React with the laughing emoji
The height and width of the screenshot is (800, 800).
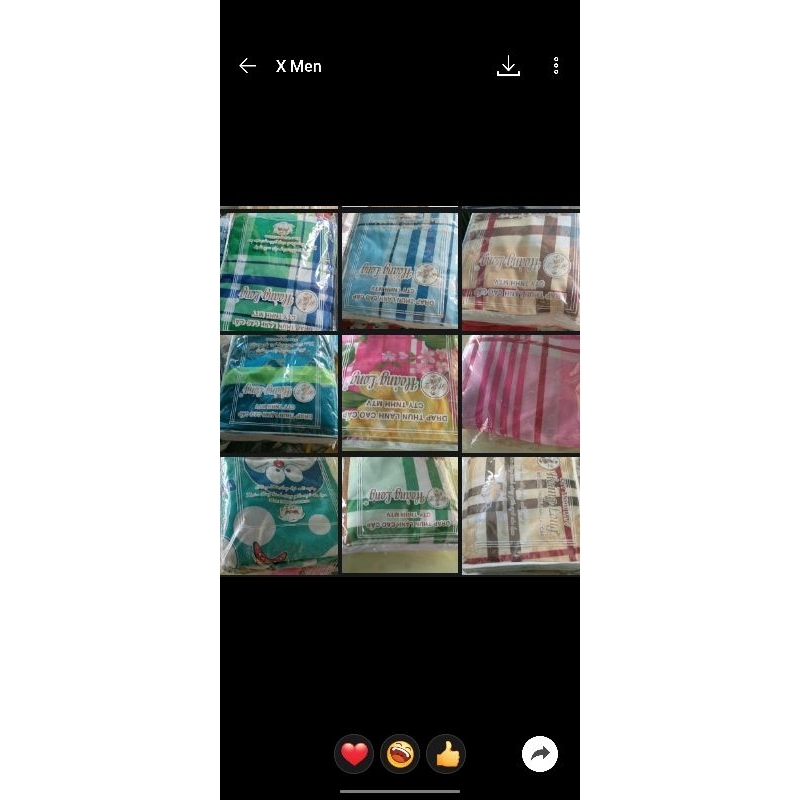[x=400, y=754]
